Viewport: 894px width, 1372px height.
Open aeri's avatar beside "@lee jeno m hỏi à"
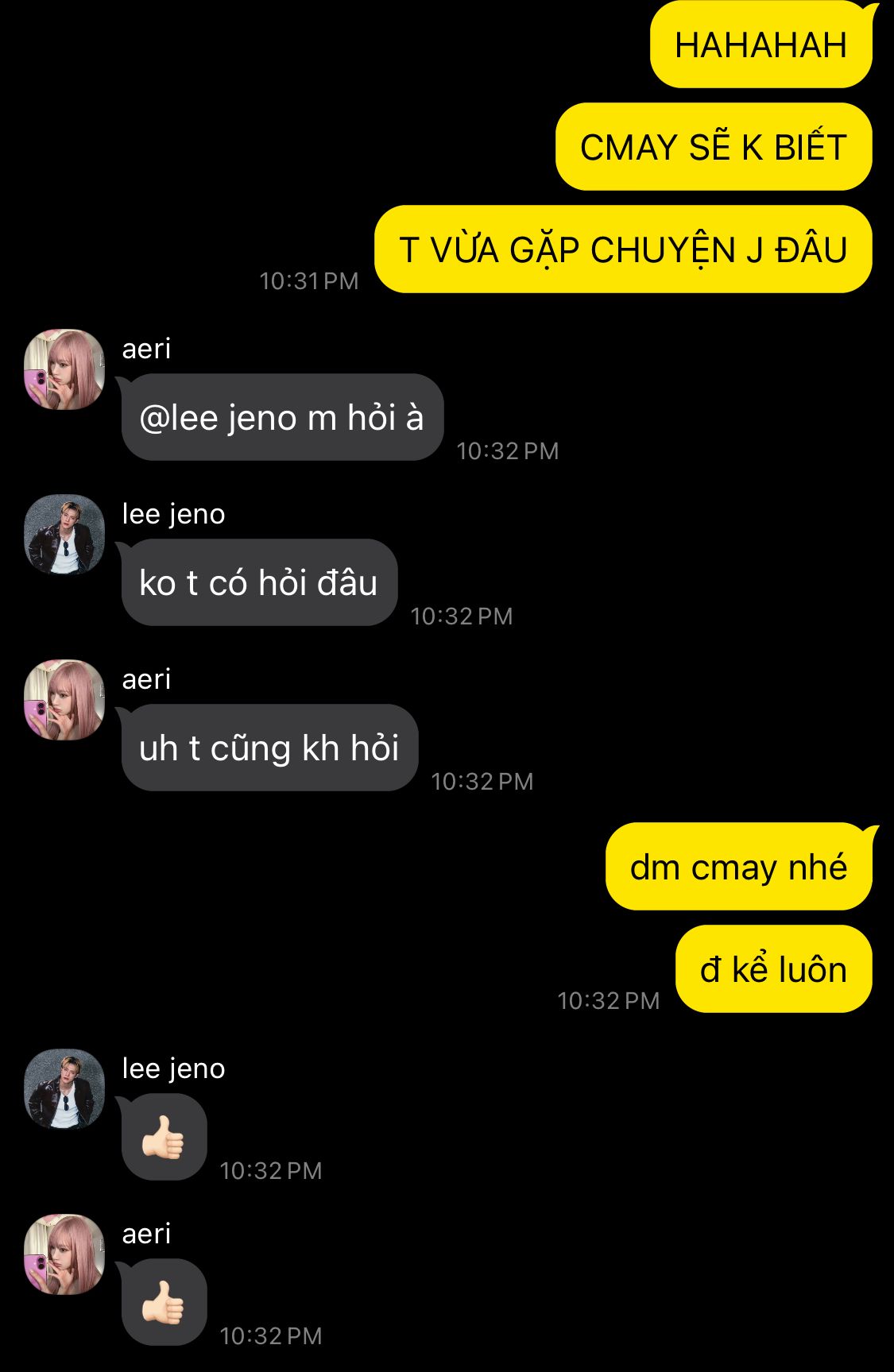(x=64, y=369)
